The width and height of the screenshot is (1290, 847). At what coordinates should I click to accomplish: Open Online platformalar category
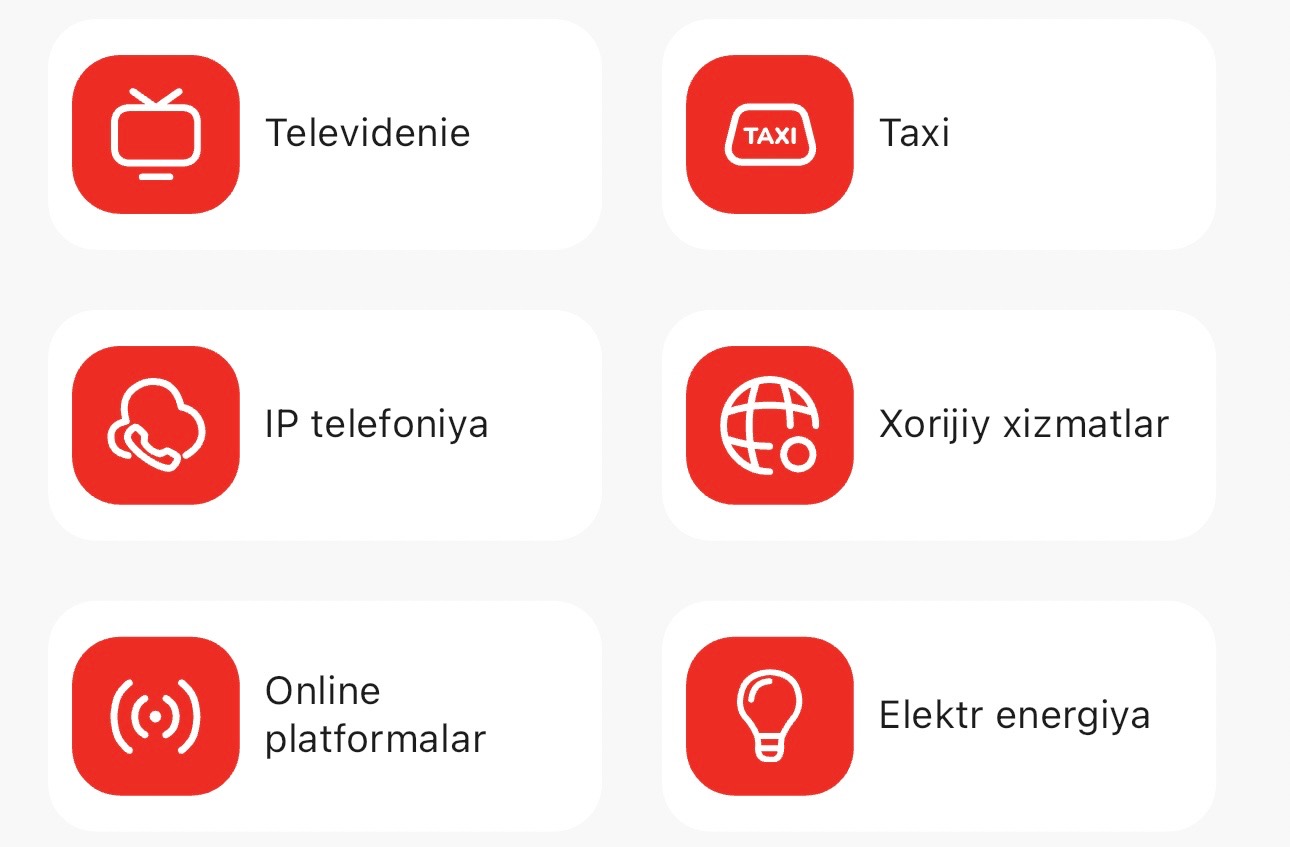click(325, 716)
